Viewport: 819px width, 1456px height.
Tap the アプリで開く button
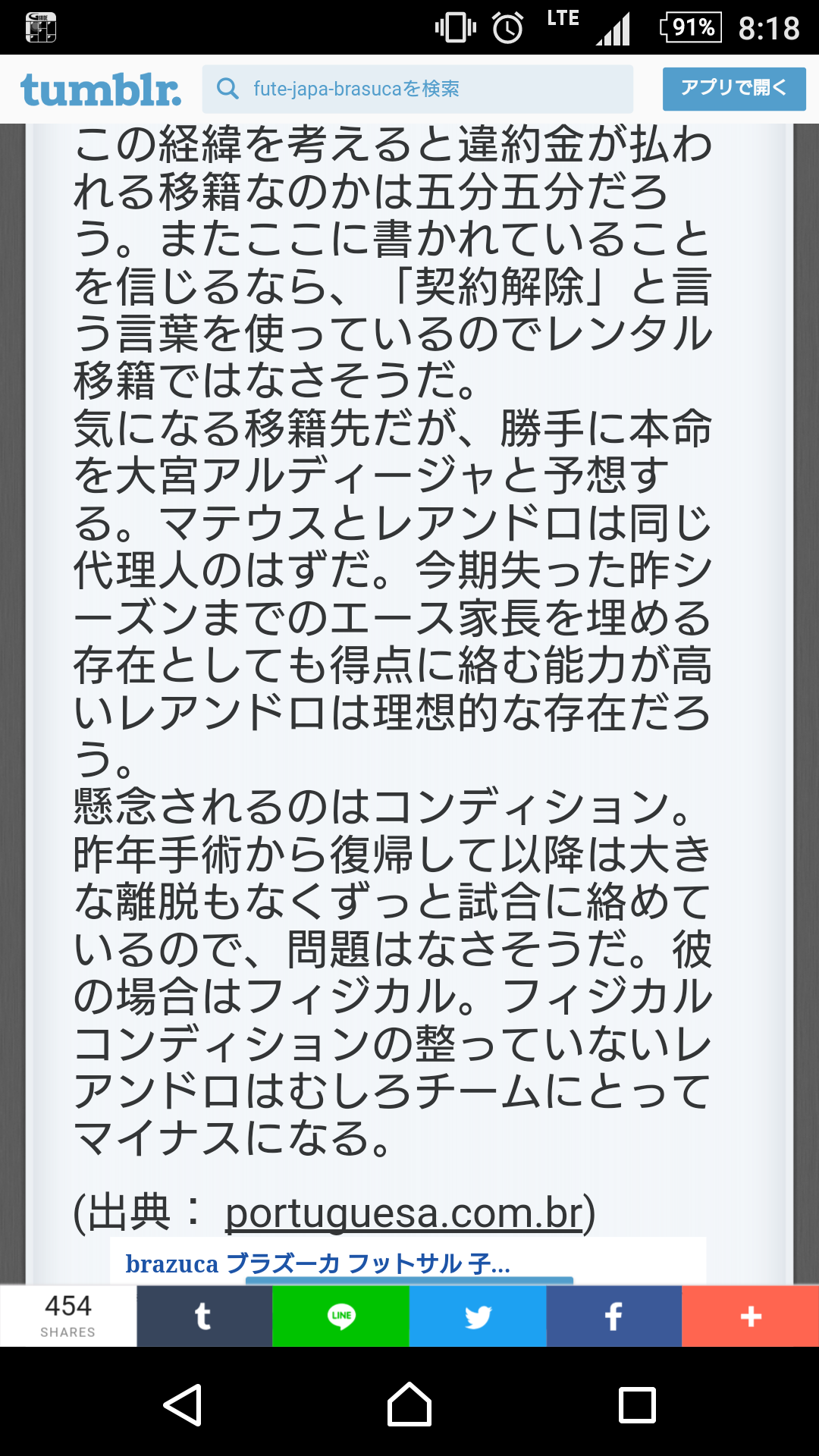[733, 89]
